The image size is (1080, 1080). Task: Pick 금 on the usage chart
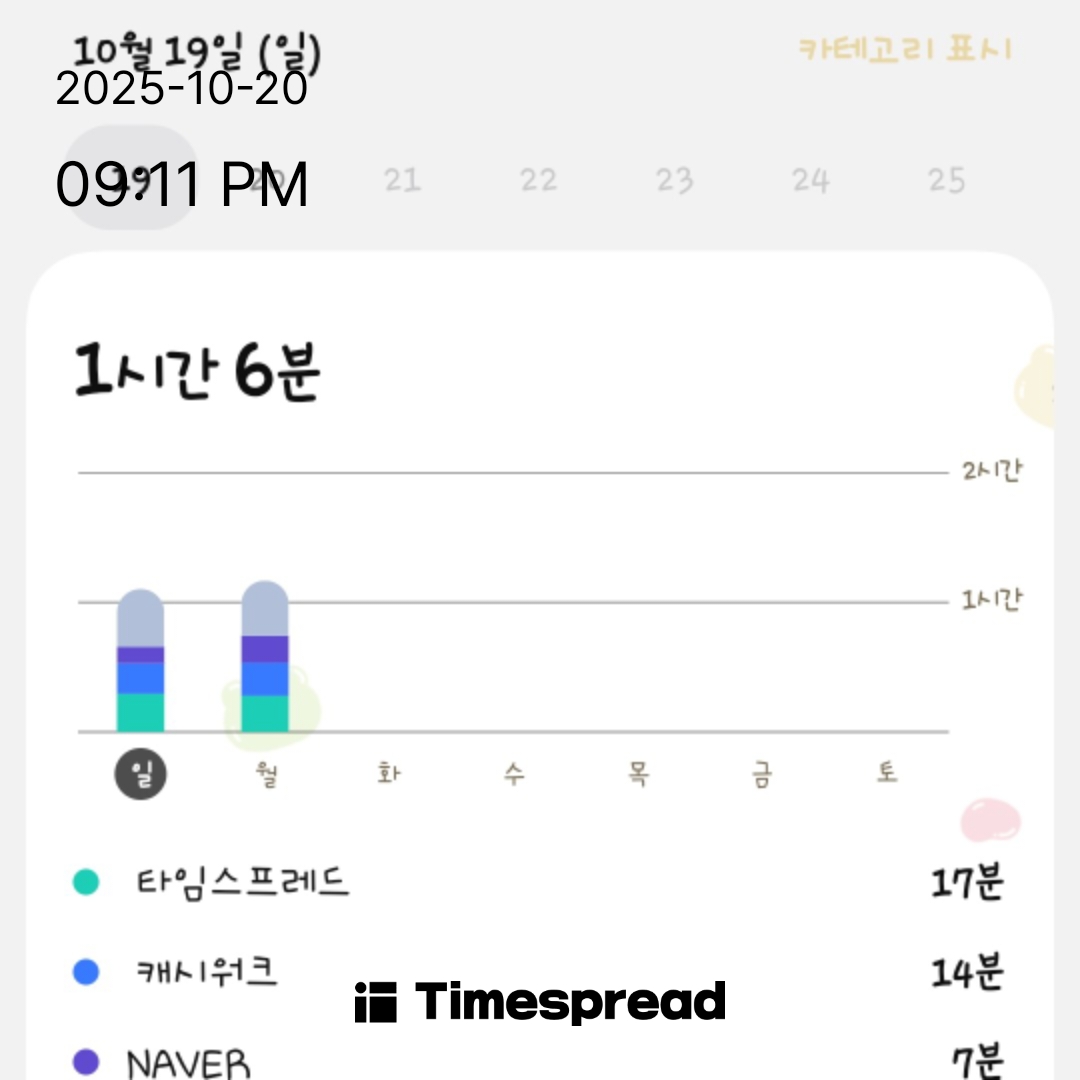click(x=762, y=774)
